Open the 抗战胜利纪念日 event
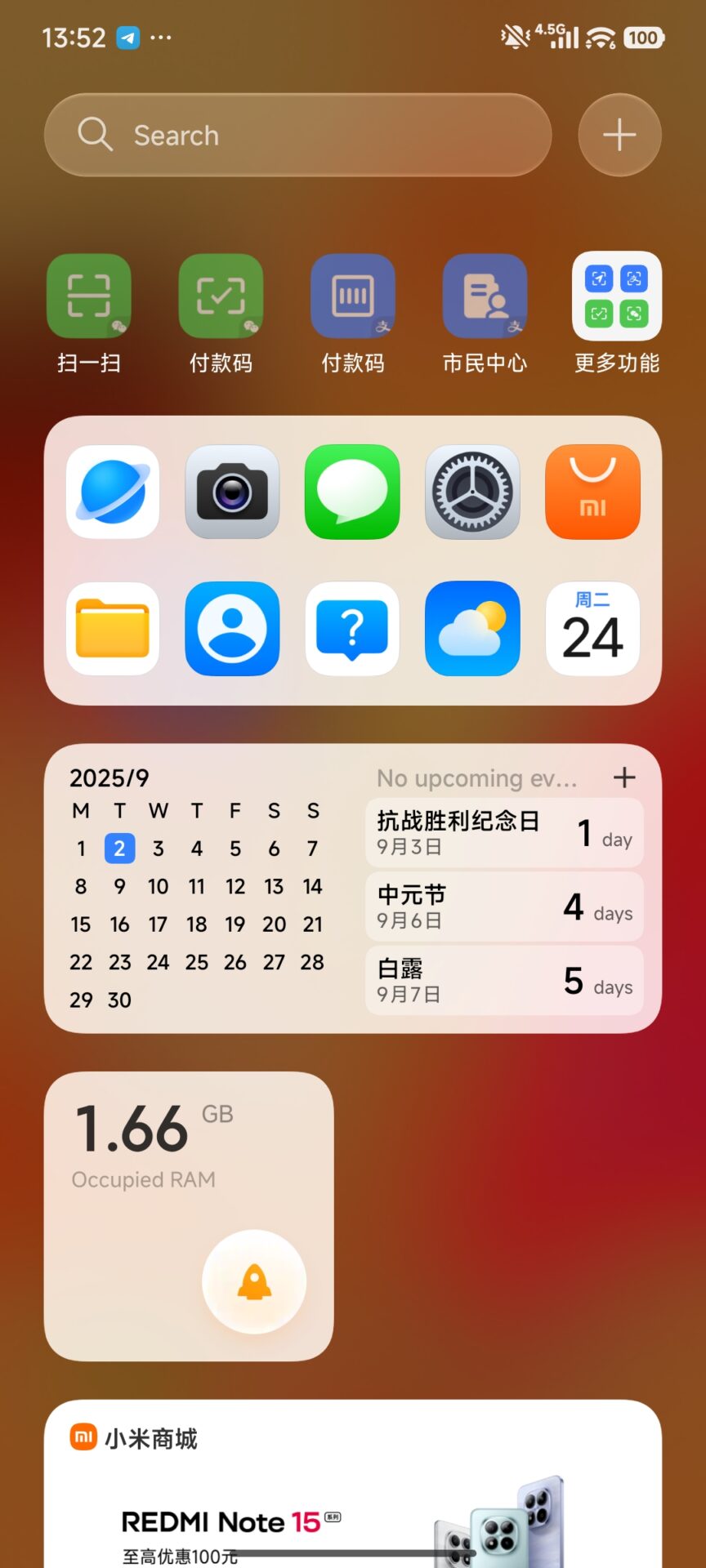This screenshot has width=706, height=1568. 504,832
